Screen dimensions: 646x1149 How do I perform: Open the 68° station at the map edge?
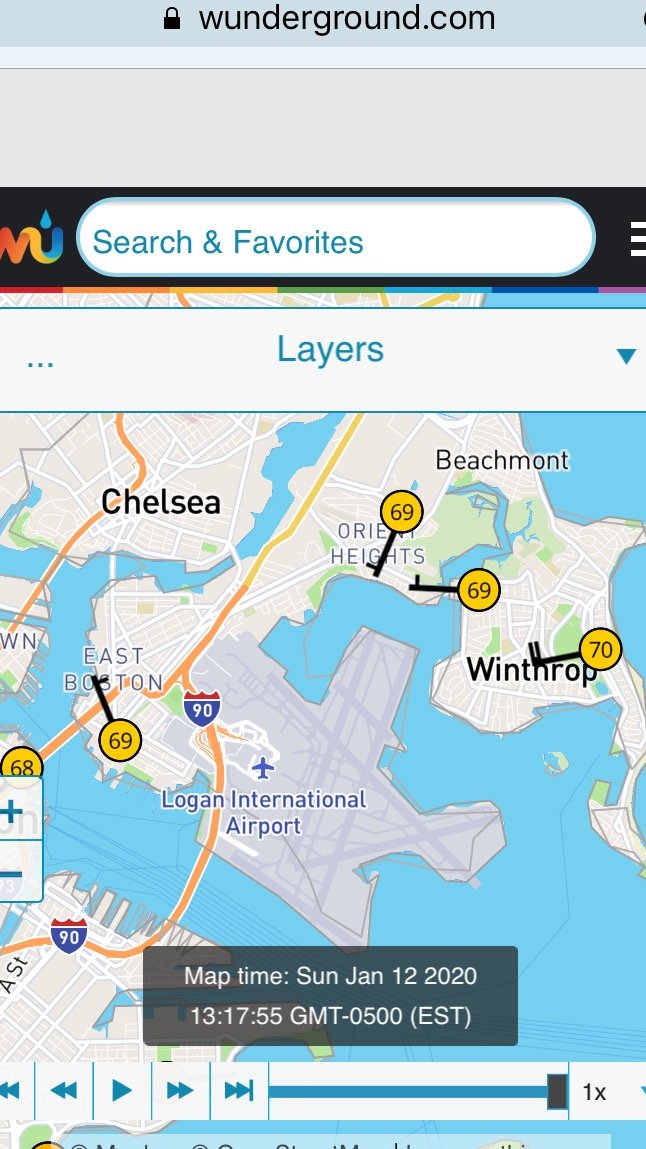(21, 767)
